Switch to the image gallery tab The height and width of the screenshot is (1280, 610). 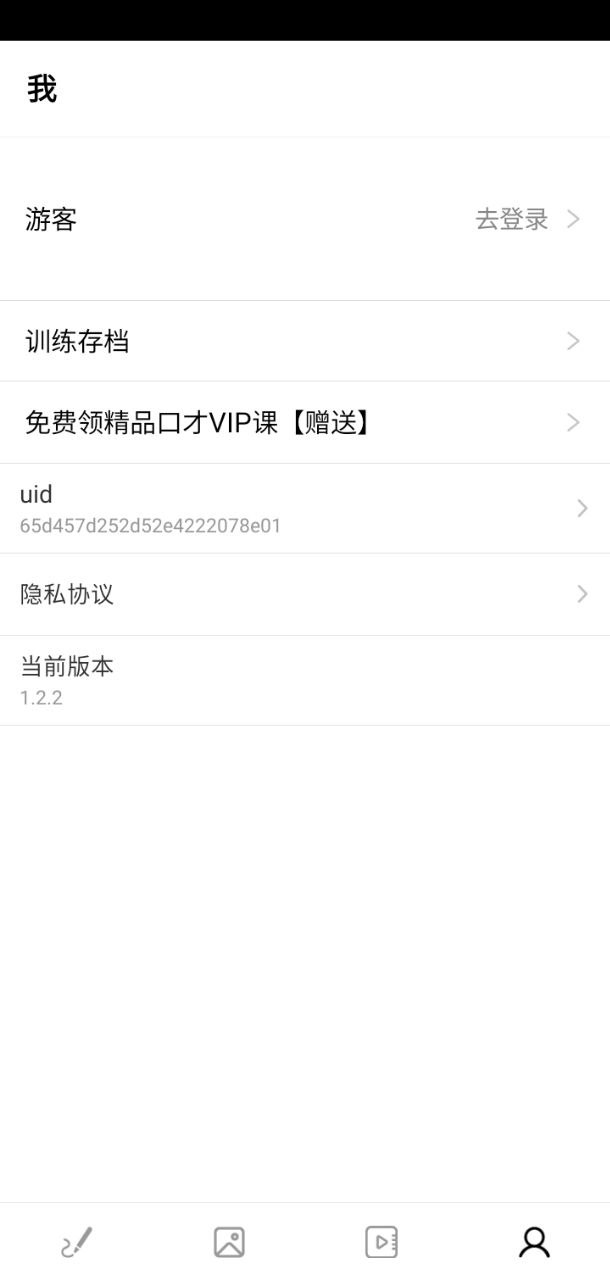229,1242
